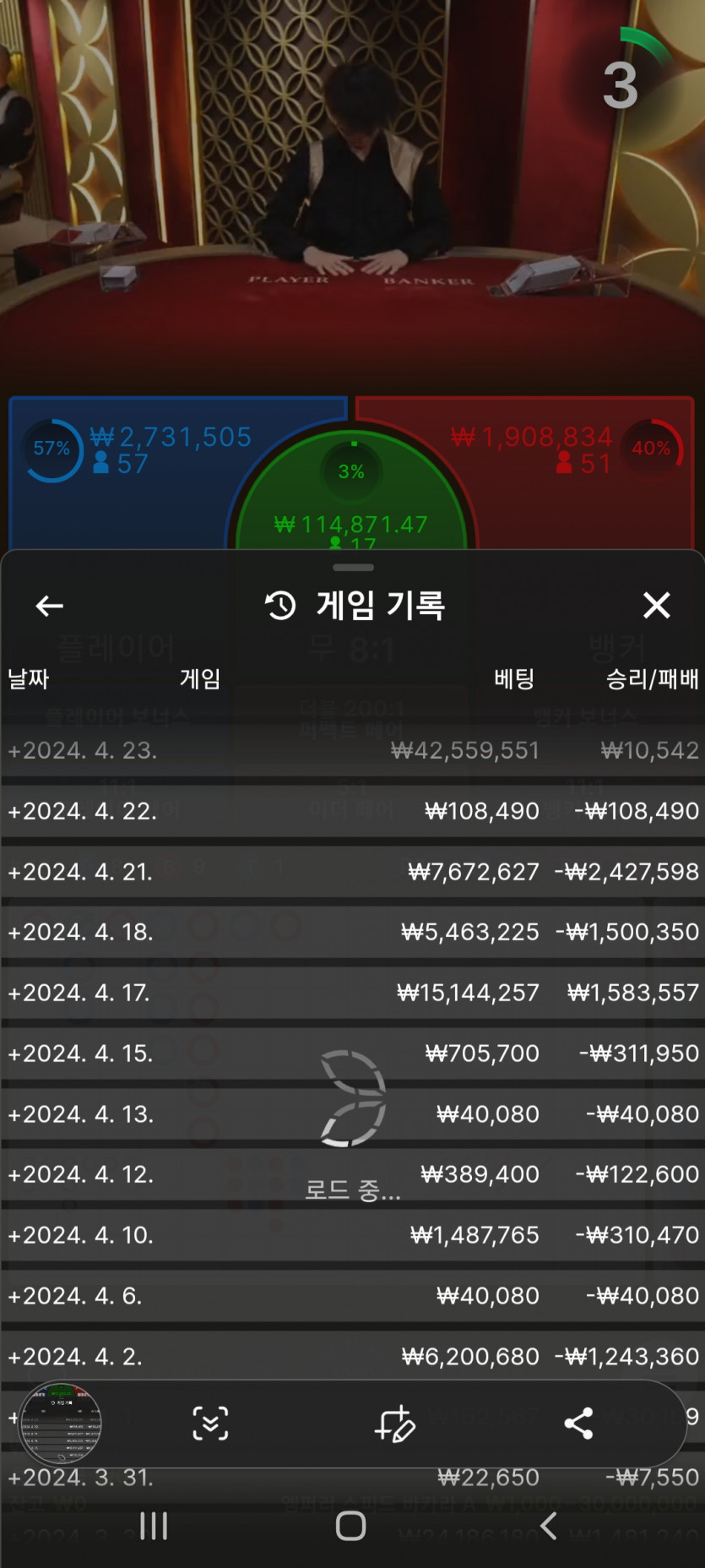Share the captured screenshot

click(578, 1424)
